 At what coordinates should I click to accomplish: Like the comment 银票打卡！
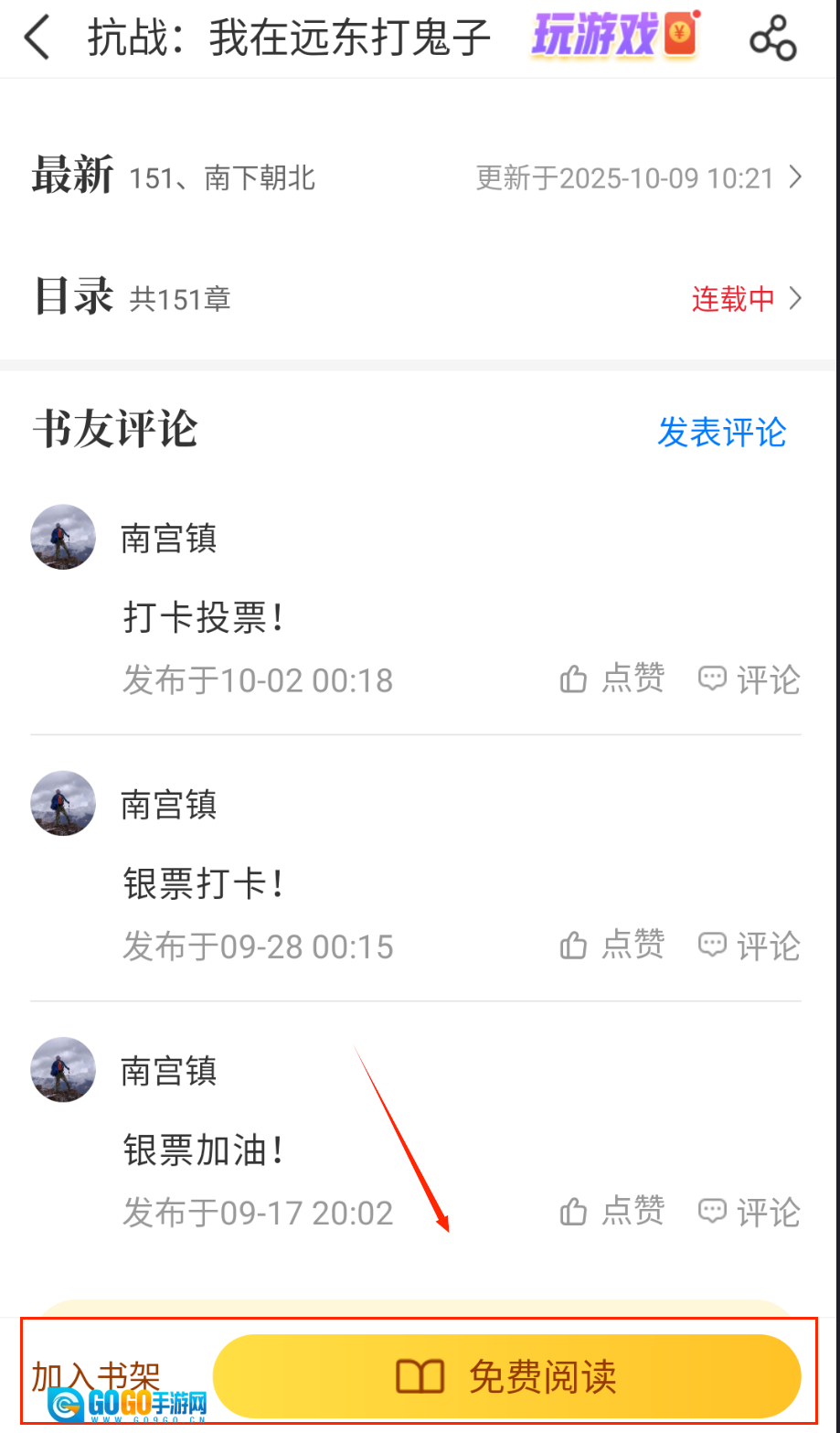click(x=611, y=946)
